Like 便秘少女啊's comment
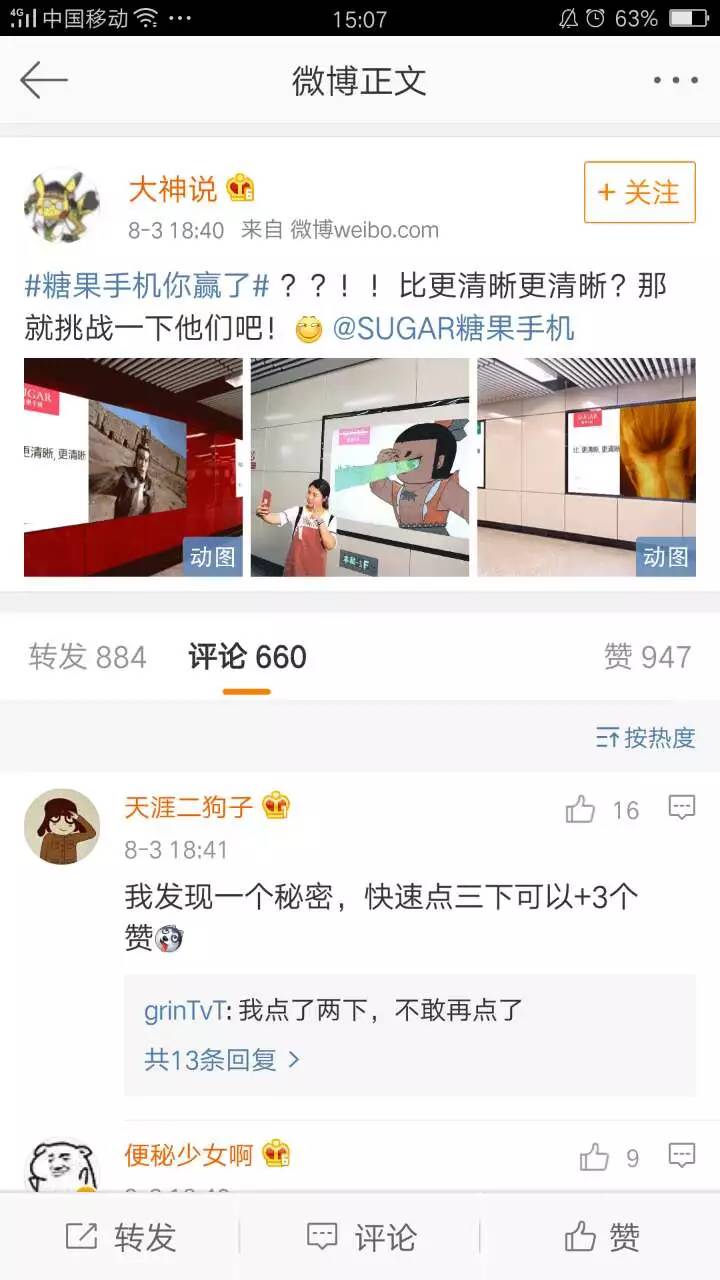 pos(595,1158)
